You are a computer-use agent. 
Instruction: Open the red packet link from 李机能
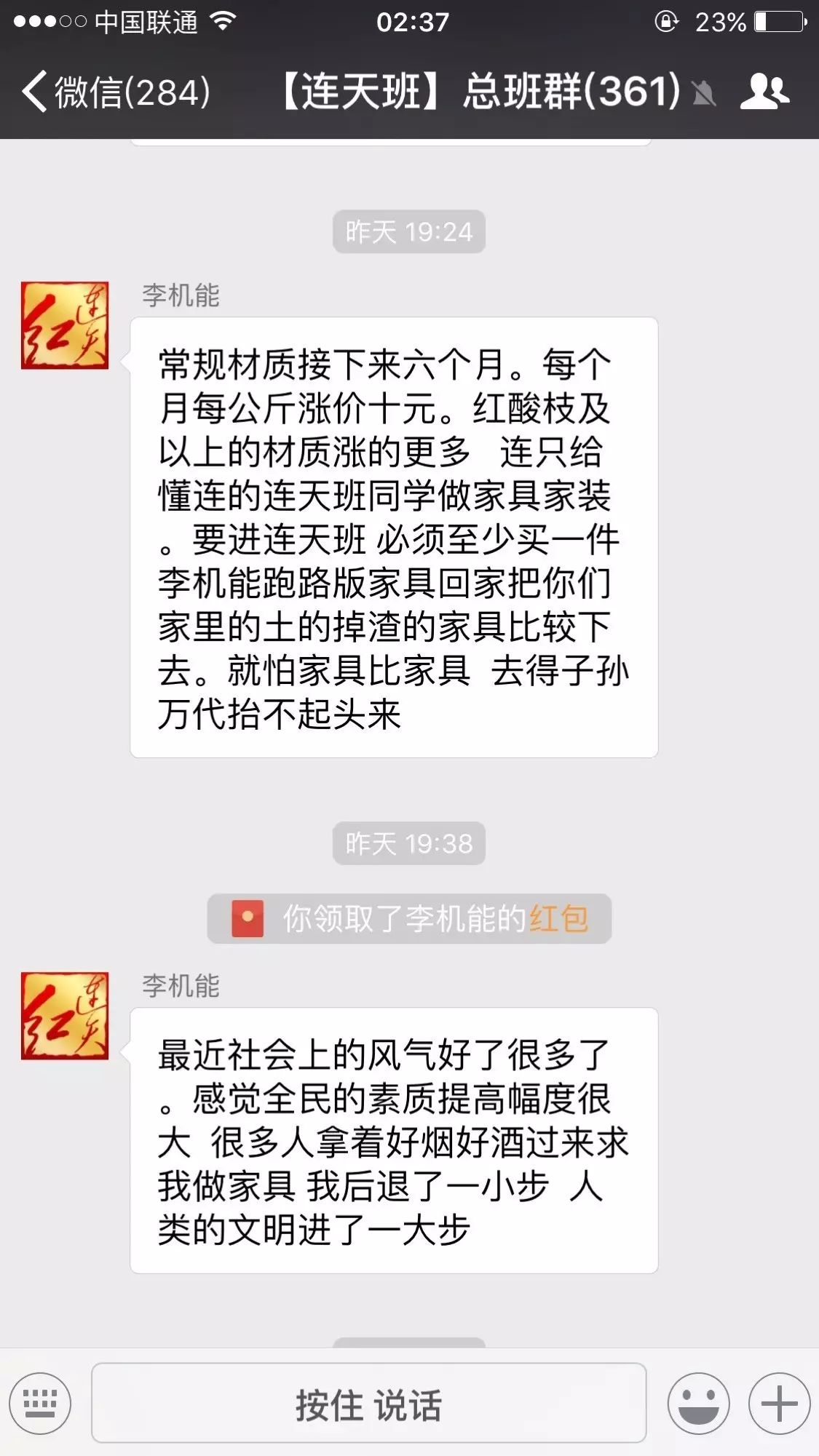[558, 919]
